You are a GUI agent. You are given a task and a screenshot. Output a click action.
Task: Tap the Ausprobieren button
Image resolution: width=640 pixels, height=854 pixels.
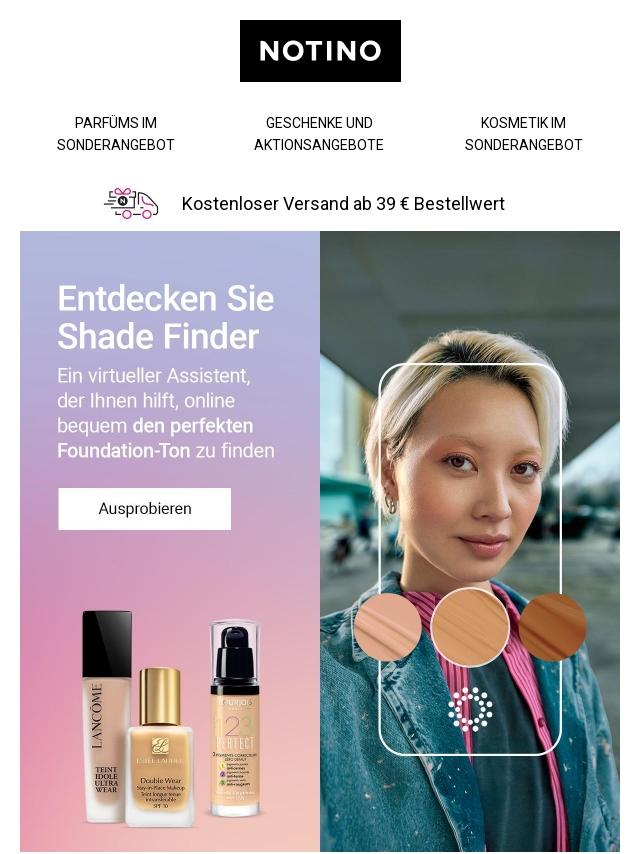(145, 509)
